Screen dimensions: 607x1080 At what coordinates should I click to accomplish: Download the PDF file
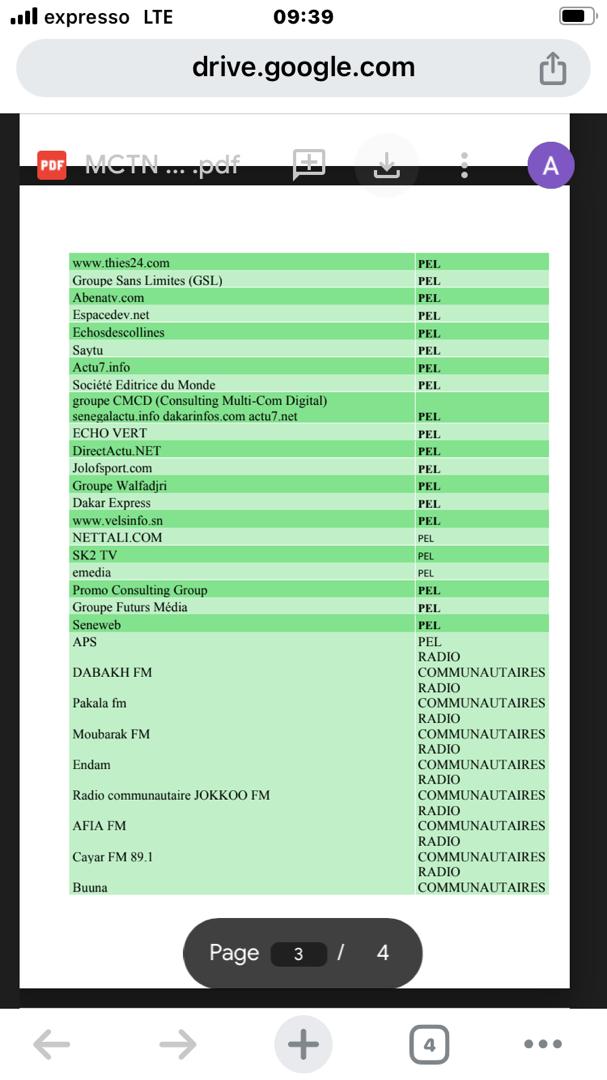(x=387, y=165)
